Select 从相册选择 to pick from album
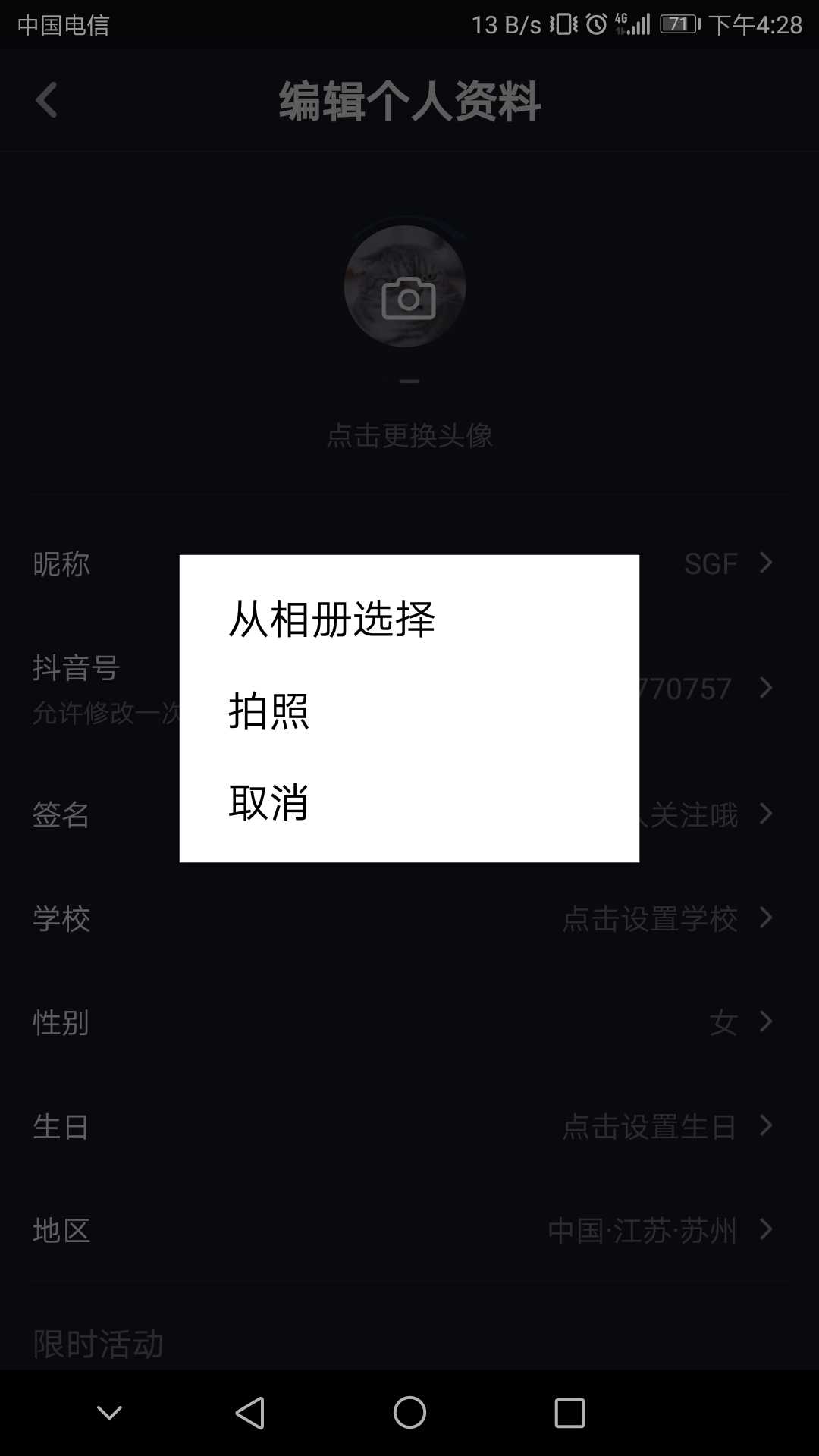The width and height of the screenshot is (819, 1456). 332,619
